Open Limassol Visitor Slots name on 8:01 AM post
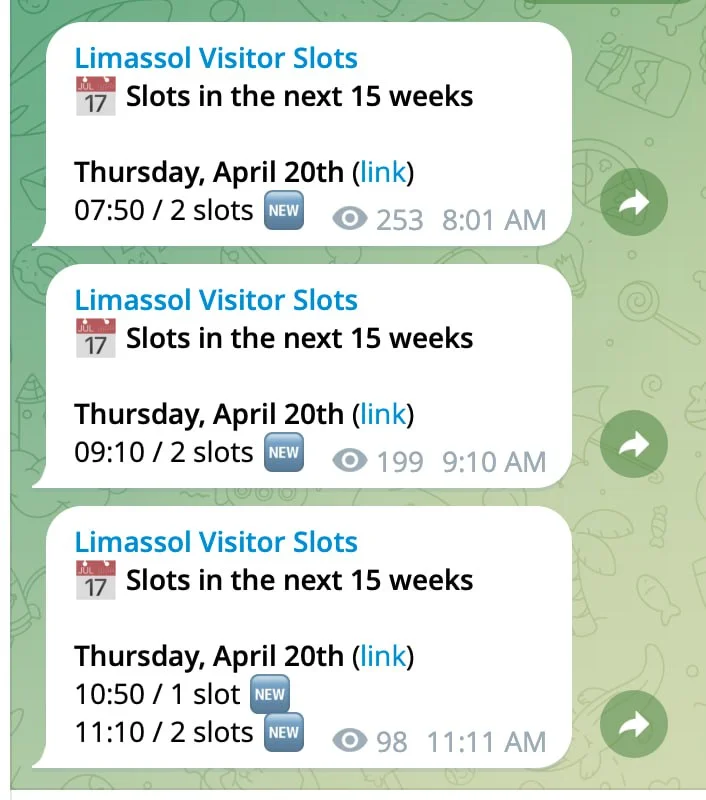The image size is (706, 800). pos(216,58)
